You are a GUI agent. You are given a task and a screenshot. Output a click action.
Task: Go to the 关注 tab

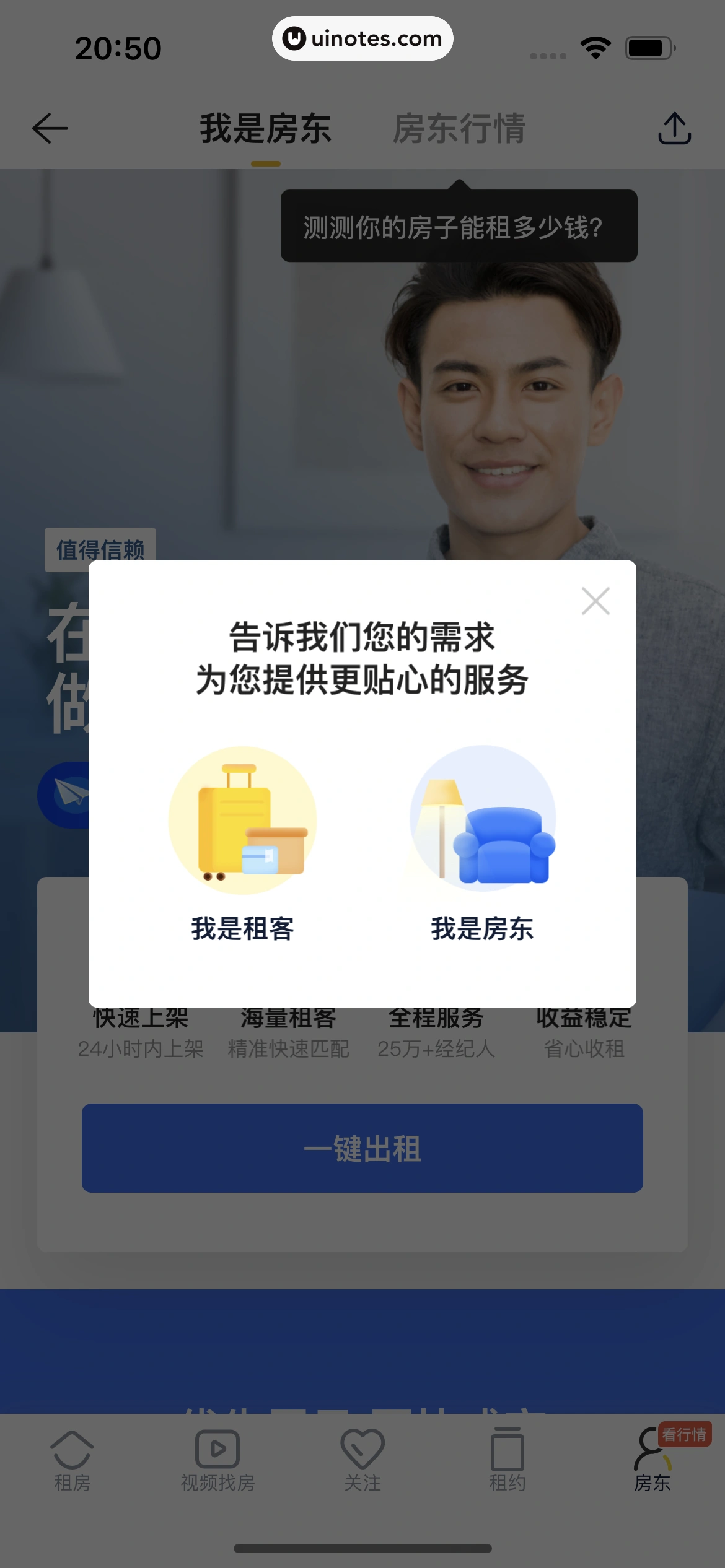point(362,1460)
